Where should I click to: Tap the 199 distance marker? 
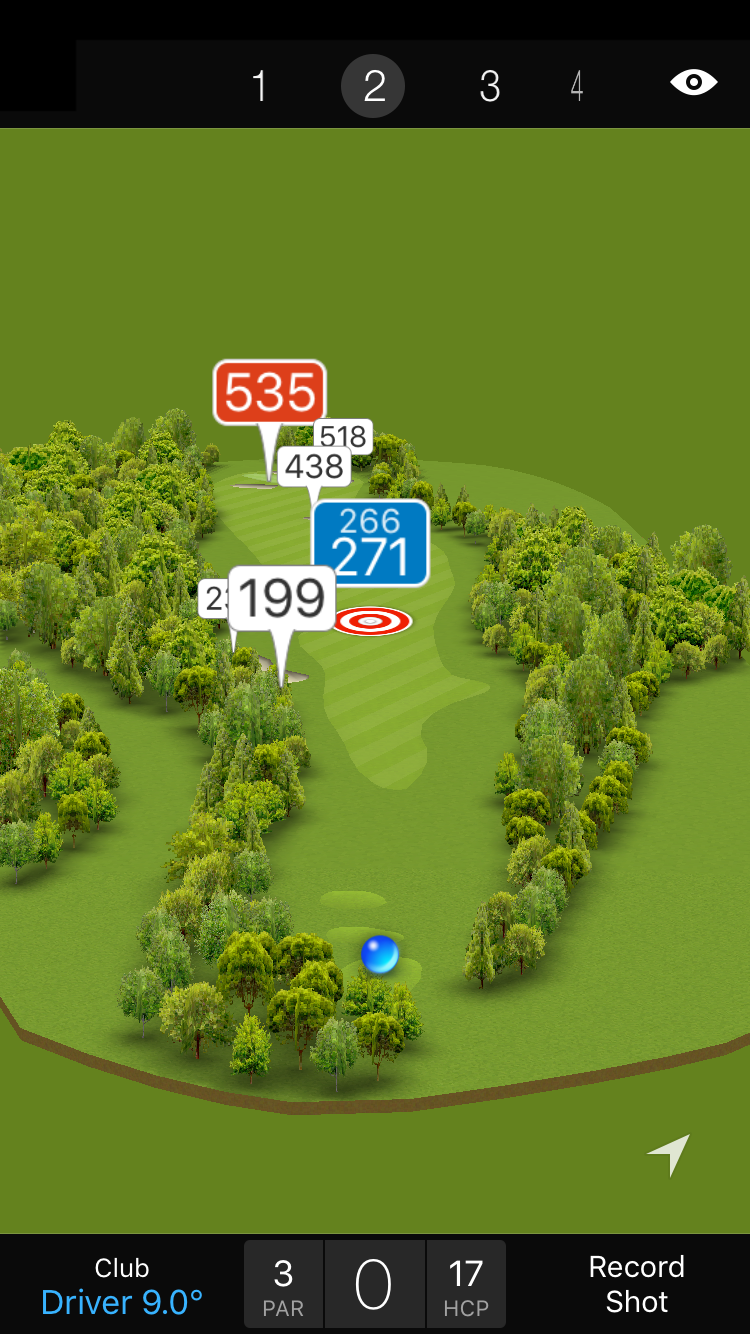(x=282, y=598)
